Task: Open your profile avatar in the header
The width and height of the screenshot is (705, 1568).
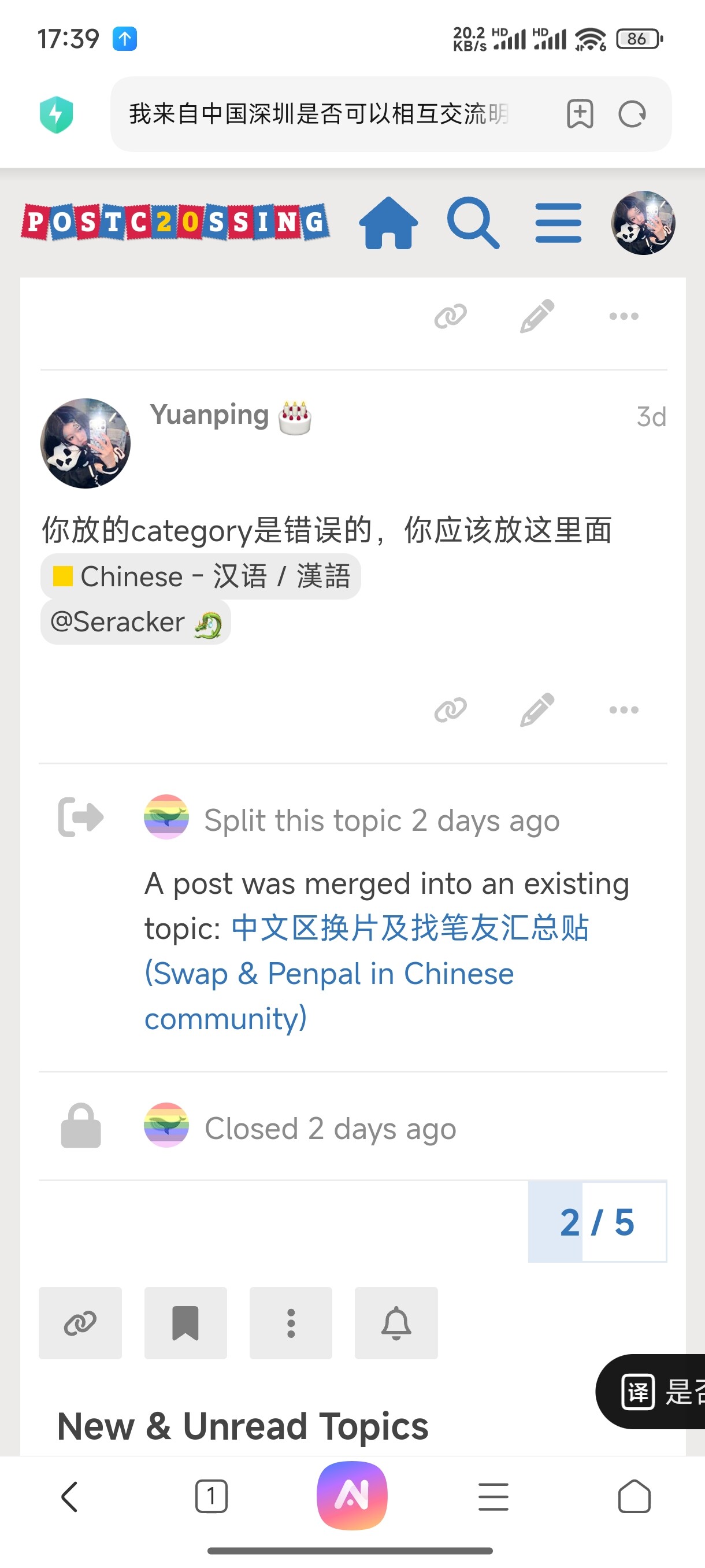Action: point(643,223)
